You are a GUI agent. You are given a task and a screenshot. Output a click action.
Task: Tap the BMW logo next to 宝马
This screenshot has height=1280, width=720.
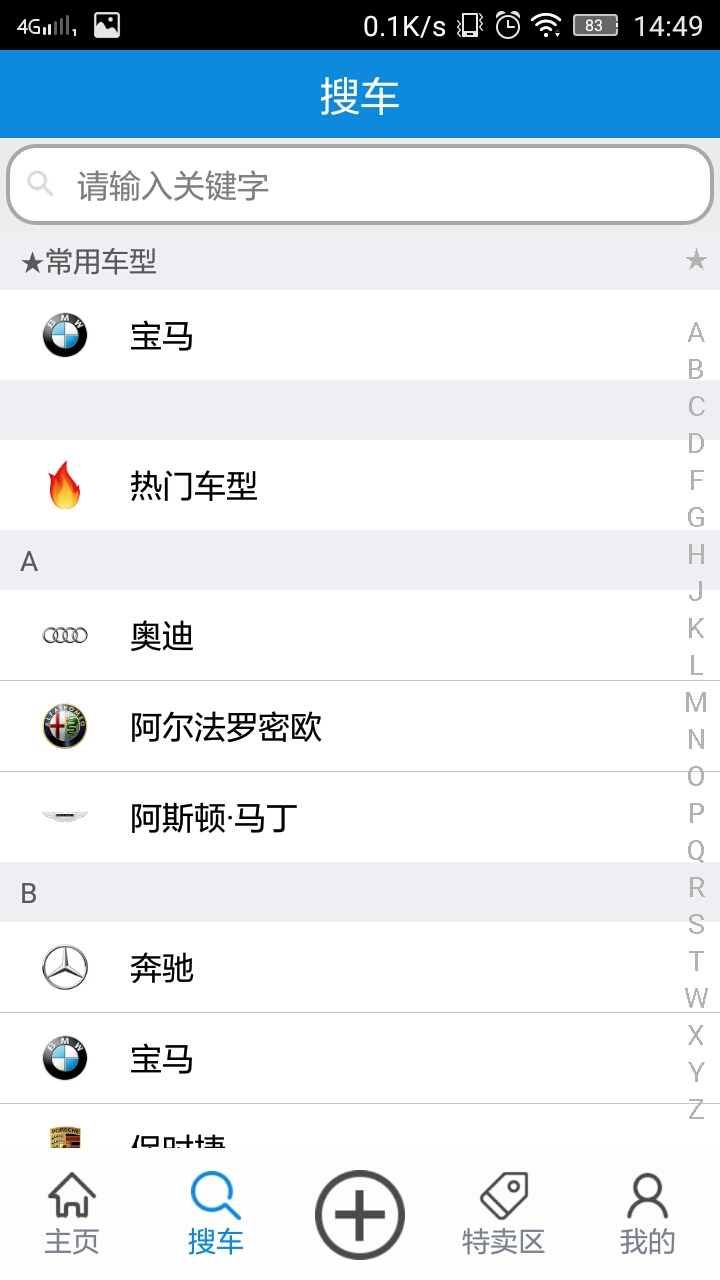pyautogui.click(x=64, y=335)
